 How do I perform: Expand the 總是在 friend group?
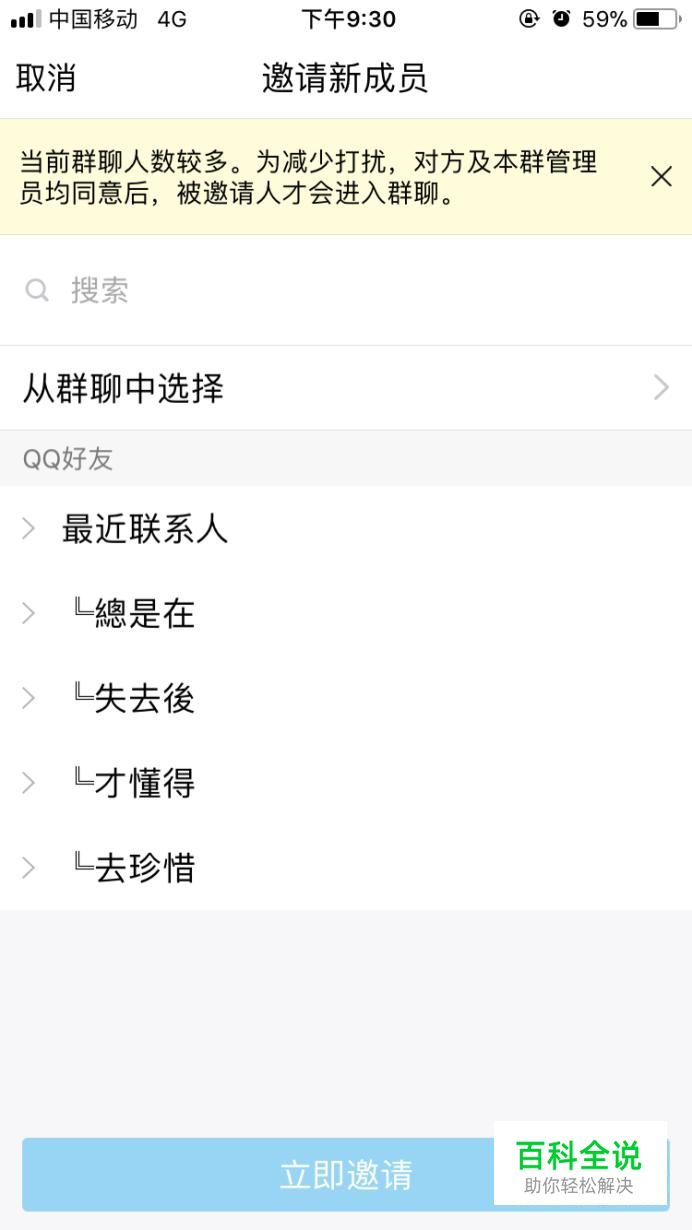click(x=346, y=613)
